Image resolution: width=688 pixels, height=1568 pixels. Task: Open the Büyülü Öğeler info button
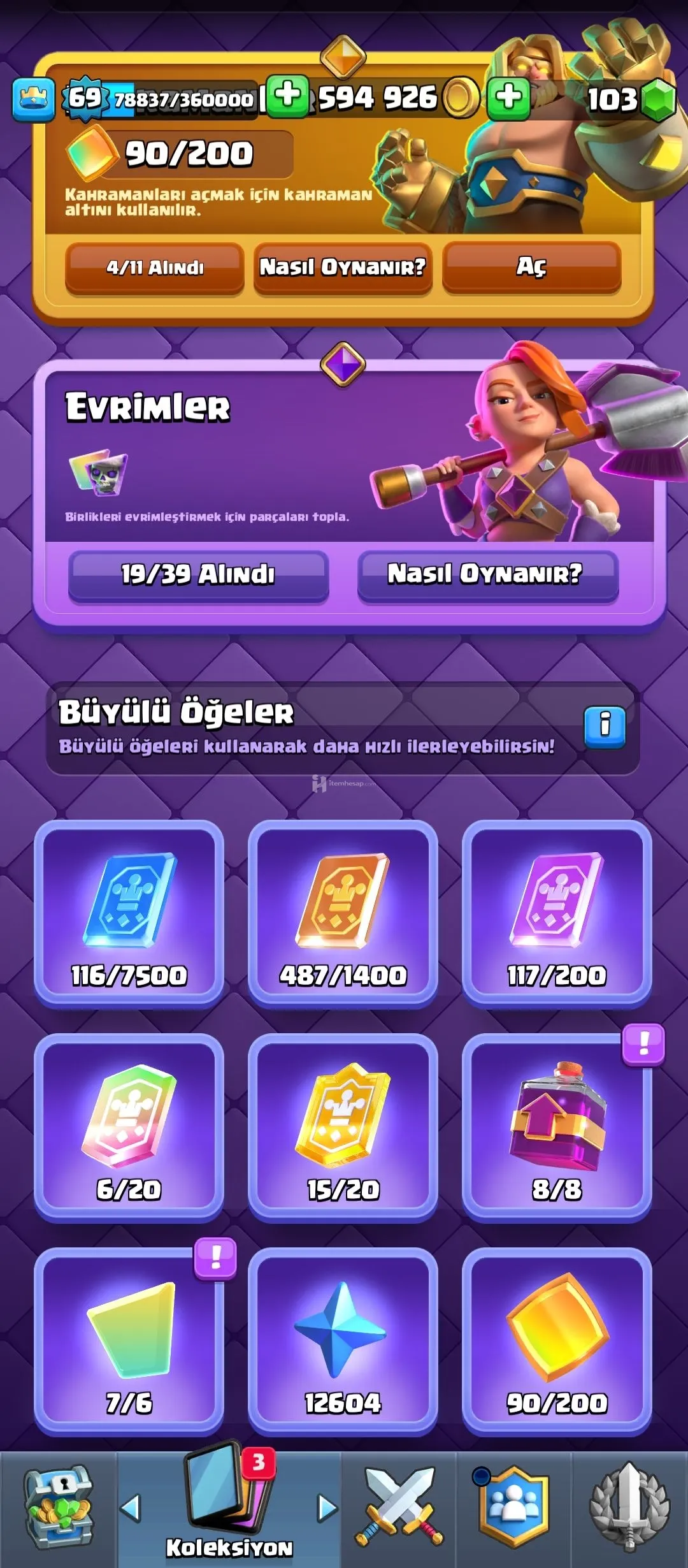point(605,725)
